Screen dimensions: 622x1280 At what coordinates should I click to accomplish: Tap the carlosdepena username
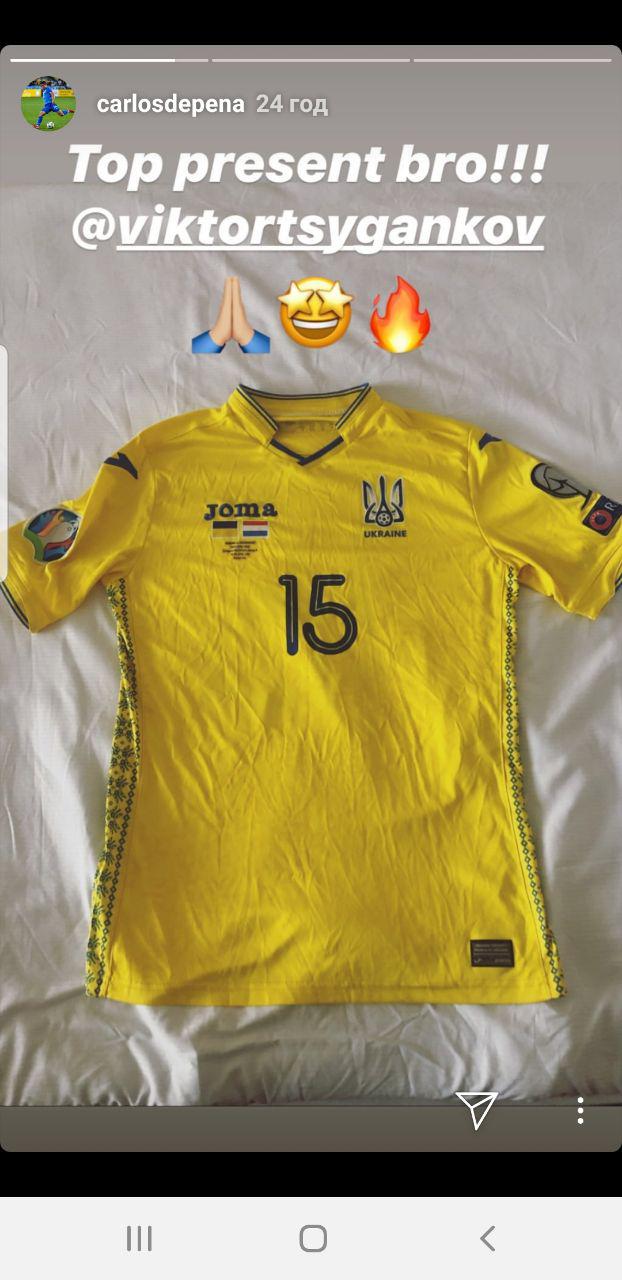[170, 104]
